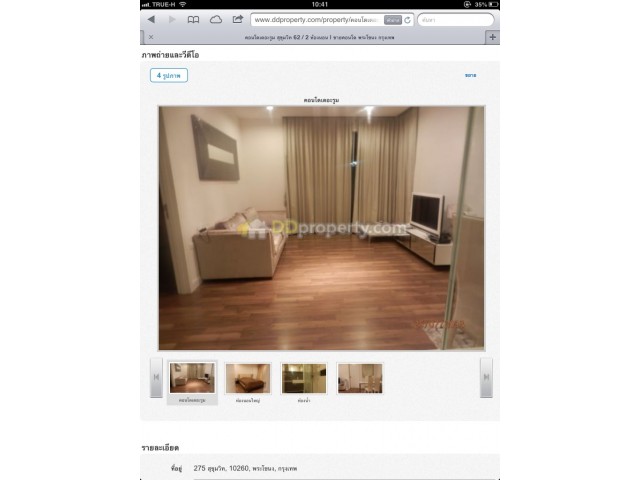Screen dimensions: 640x480
Task: View the bathroom thumbnail photo
Action: [304, 378]
